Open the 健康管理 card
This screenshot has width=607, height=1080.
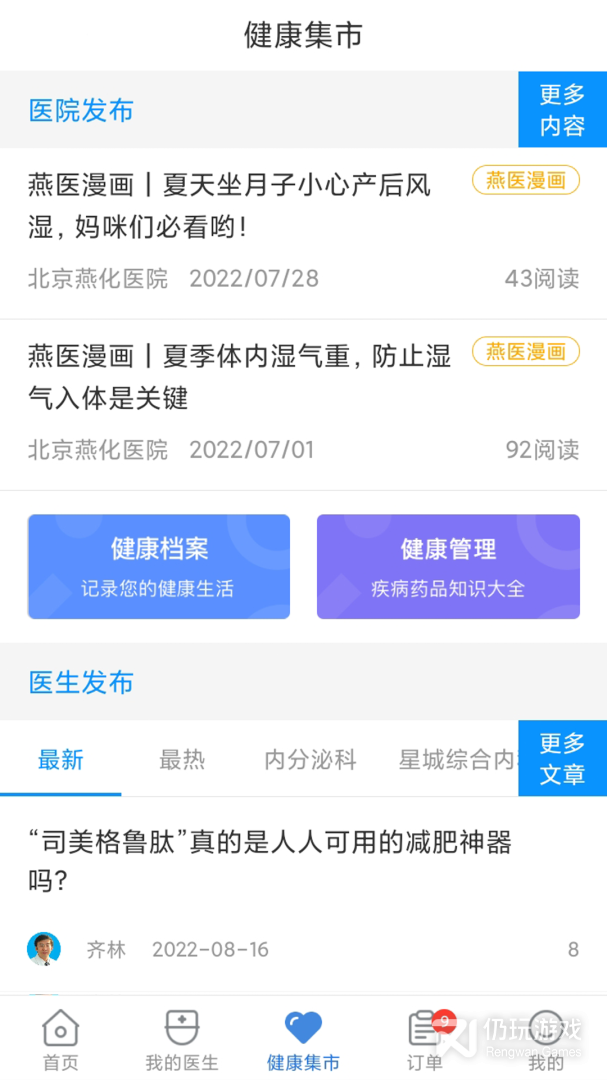(x=448, y=566)
